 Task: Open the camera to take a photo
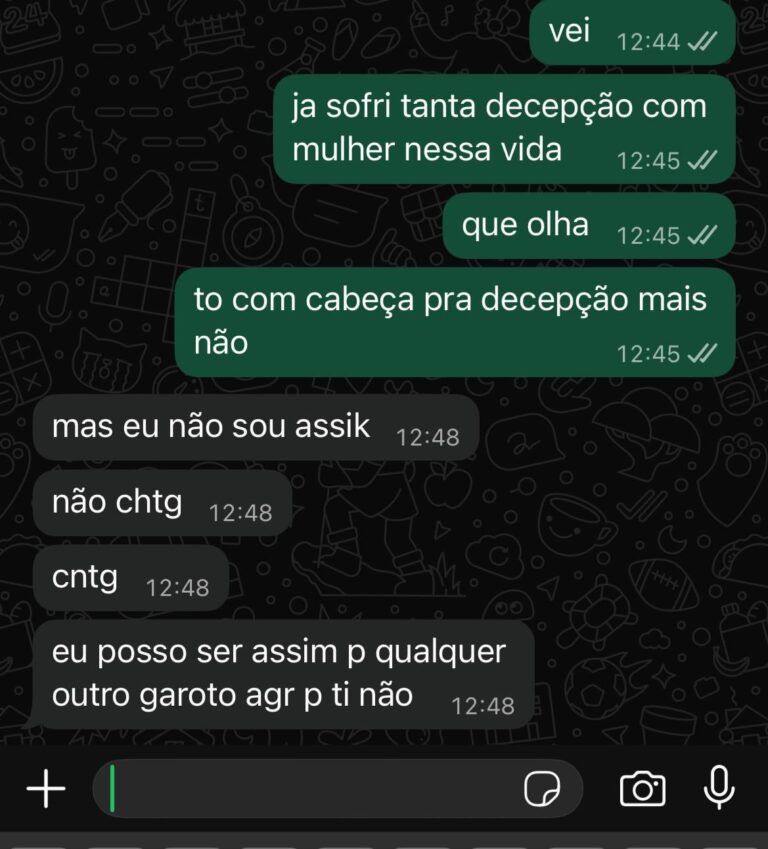click(642, 789)
